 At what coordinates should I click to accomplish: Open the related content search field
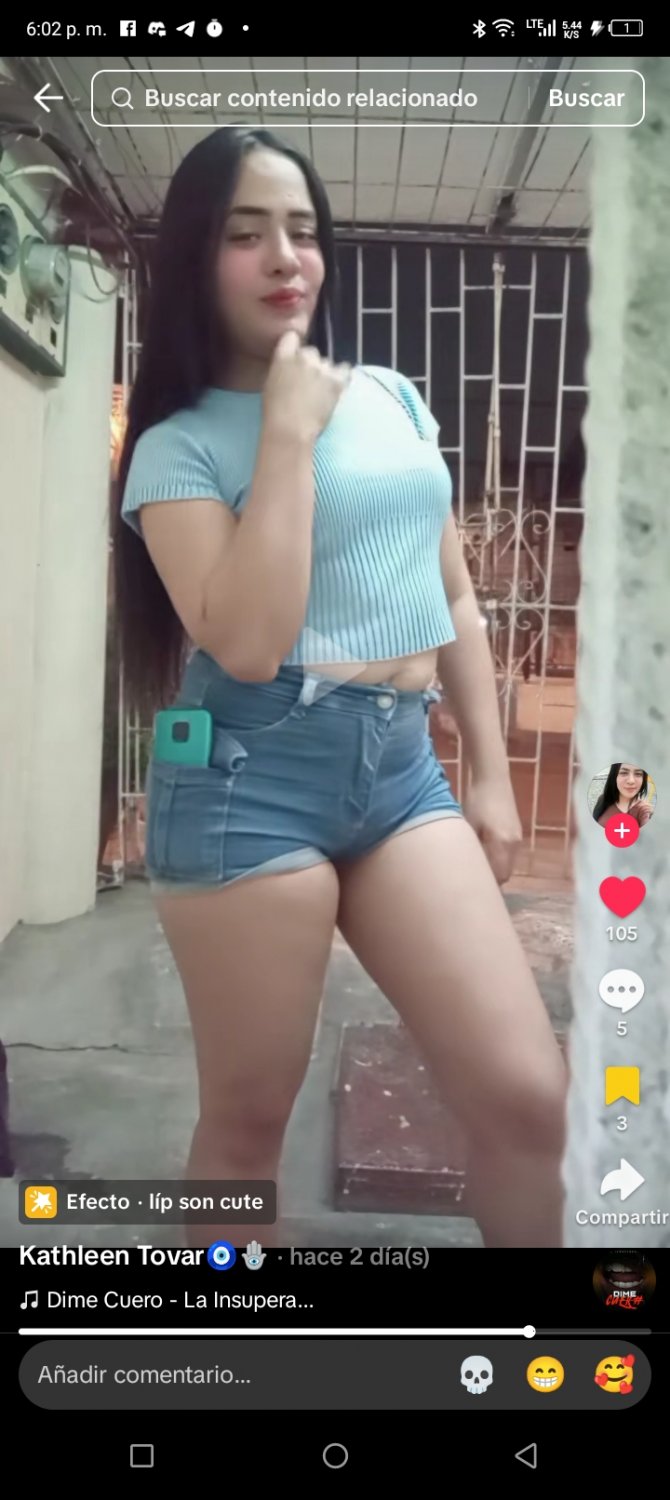click(310, 98)
